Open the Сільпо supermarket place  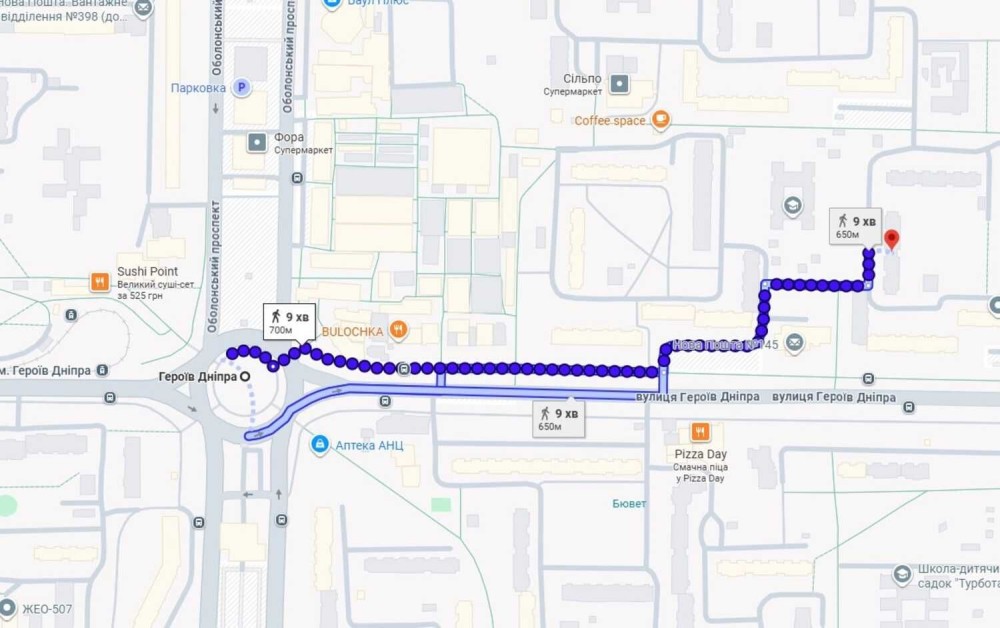point(620,84)
